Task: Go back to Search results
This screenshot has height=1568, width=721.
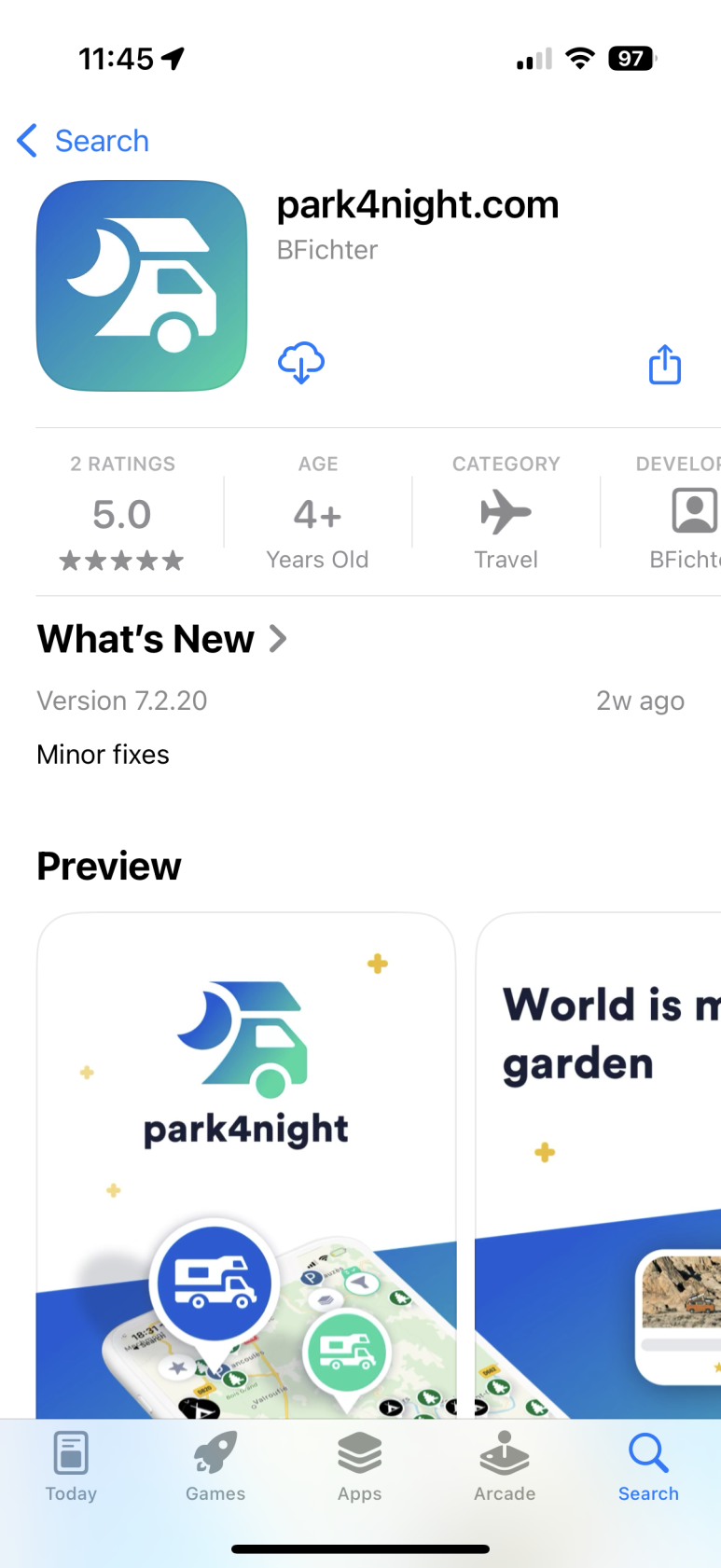Action: click(83, 141)
